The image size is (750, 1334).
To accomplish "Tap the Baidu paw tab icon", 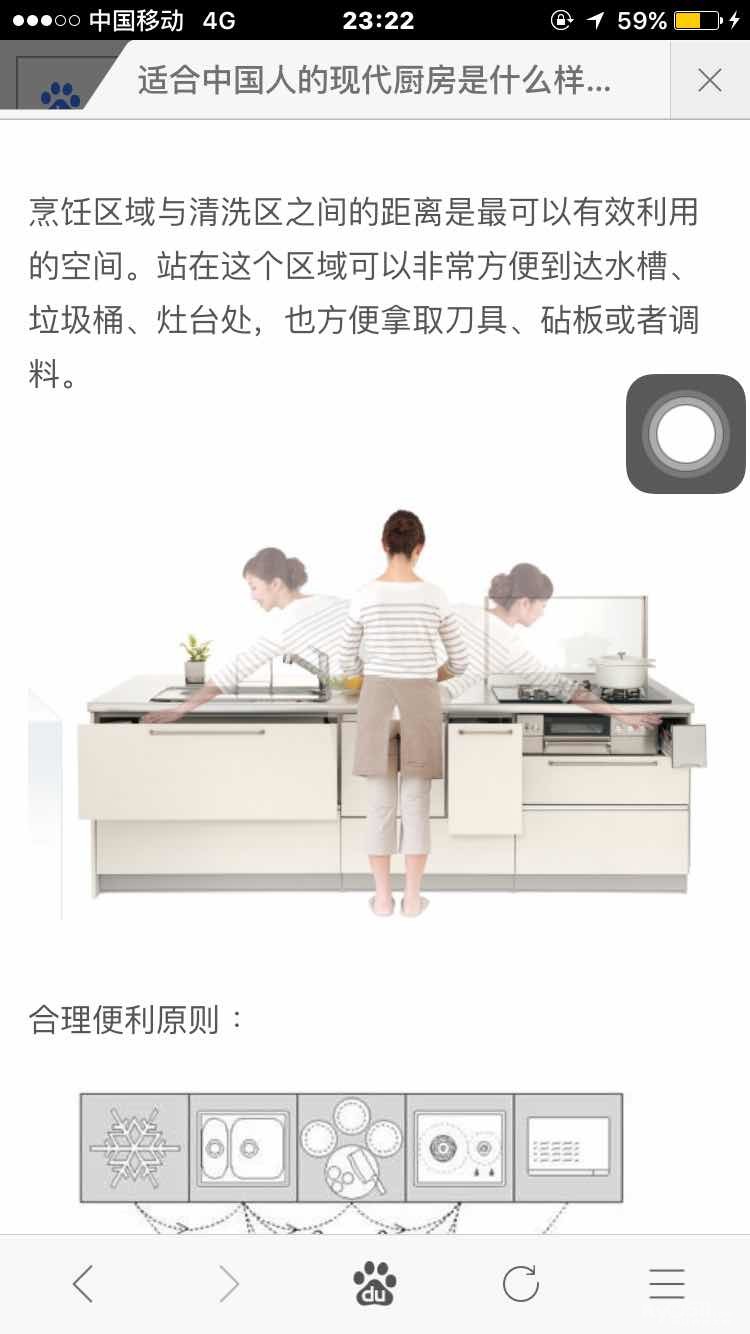I will point(61,94).
